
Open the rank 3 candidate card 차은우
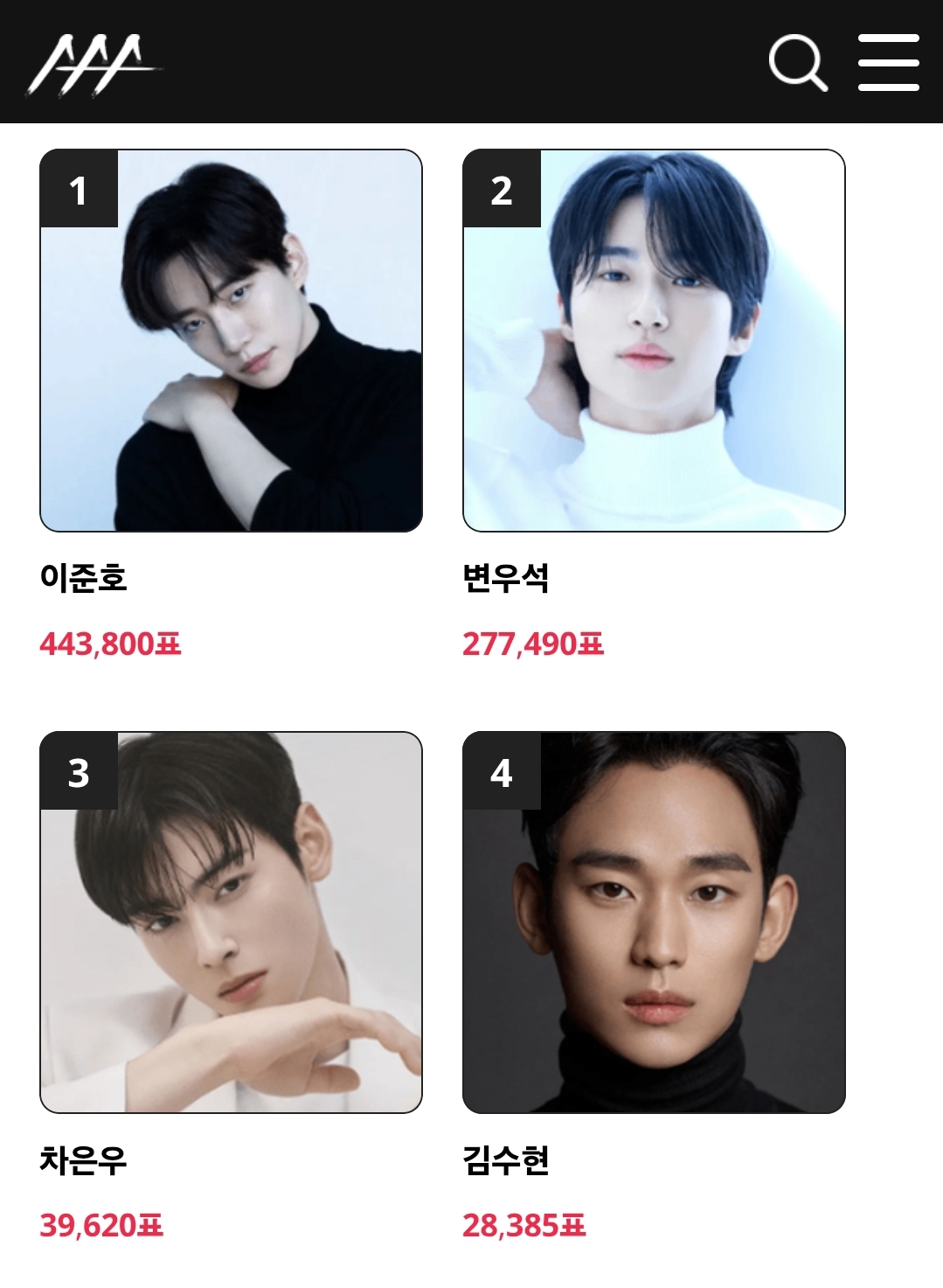pos(232,922)
